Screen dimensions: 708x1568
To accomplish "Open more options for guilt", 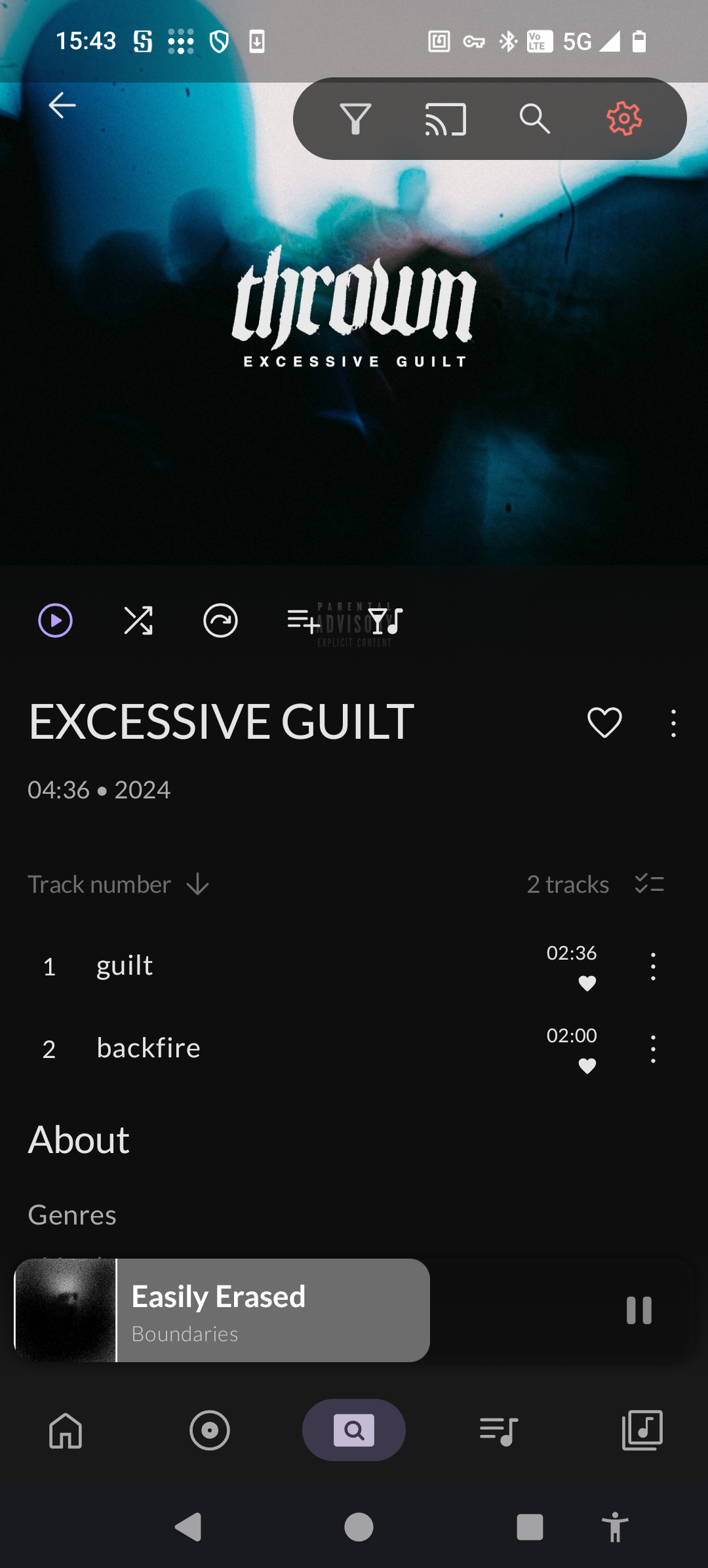I will tap(653, 966).
